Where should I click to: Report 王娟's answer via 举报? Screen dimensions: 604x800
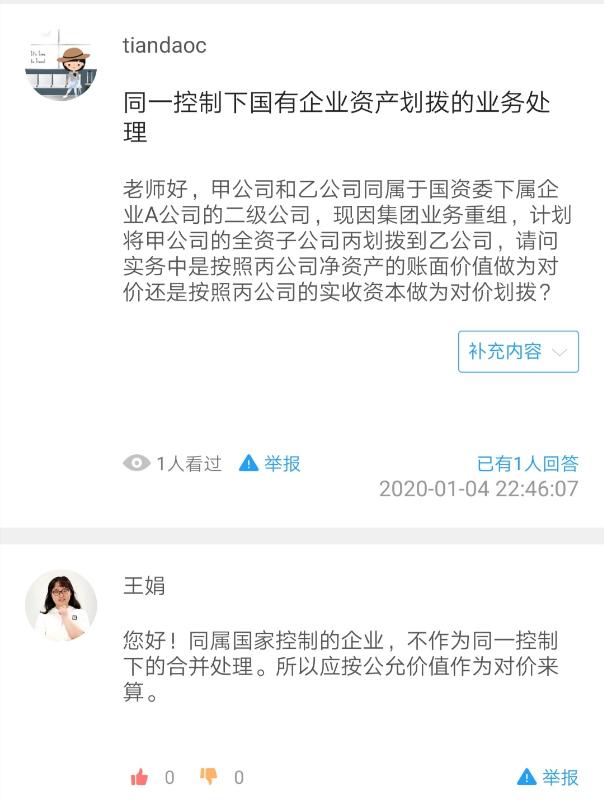(548, 777)
